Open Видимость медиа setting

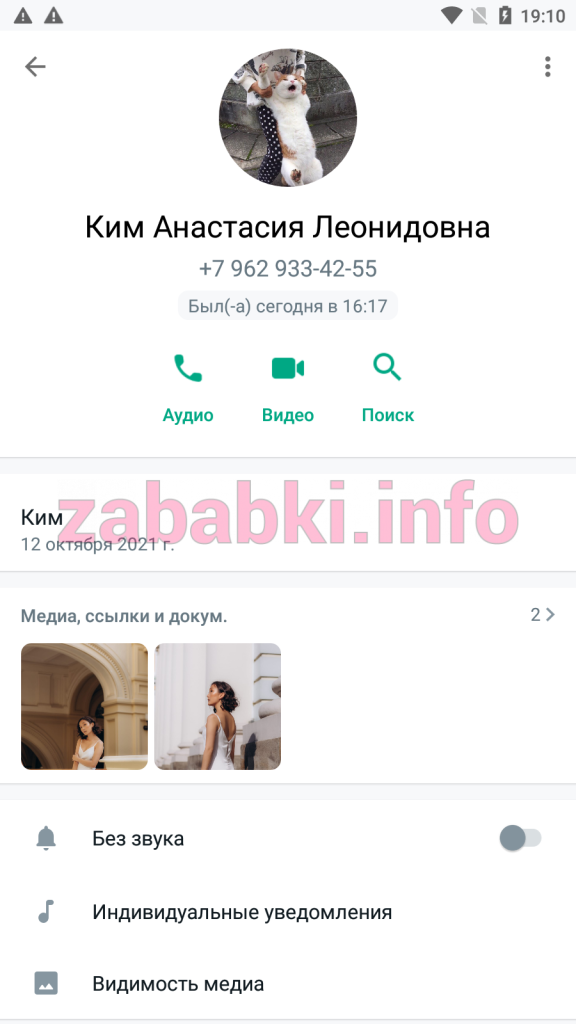tap(288, 984)
